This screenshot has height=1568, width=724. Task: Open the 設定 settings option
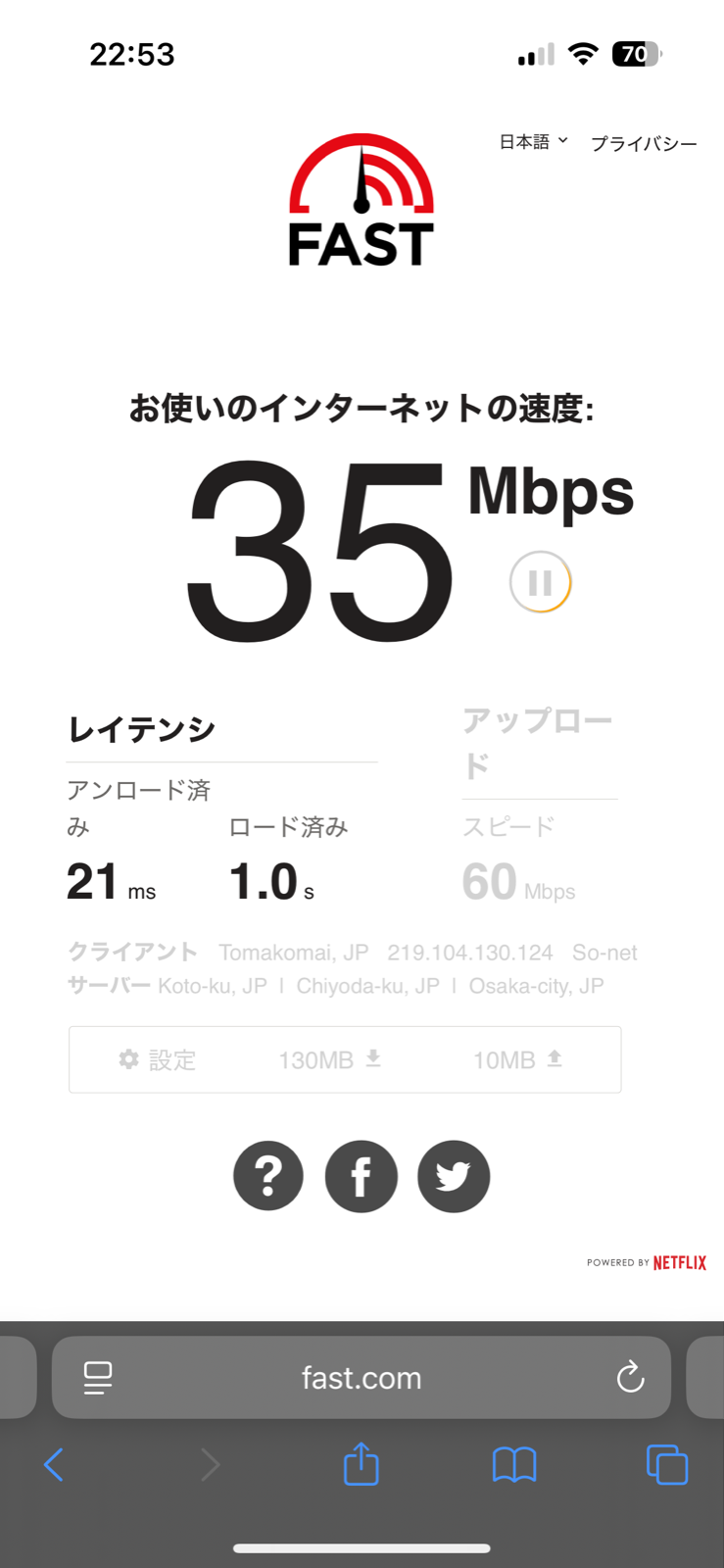[x=158, y=1059]
